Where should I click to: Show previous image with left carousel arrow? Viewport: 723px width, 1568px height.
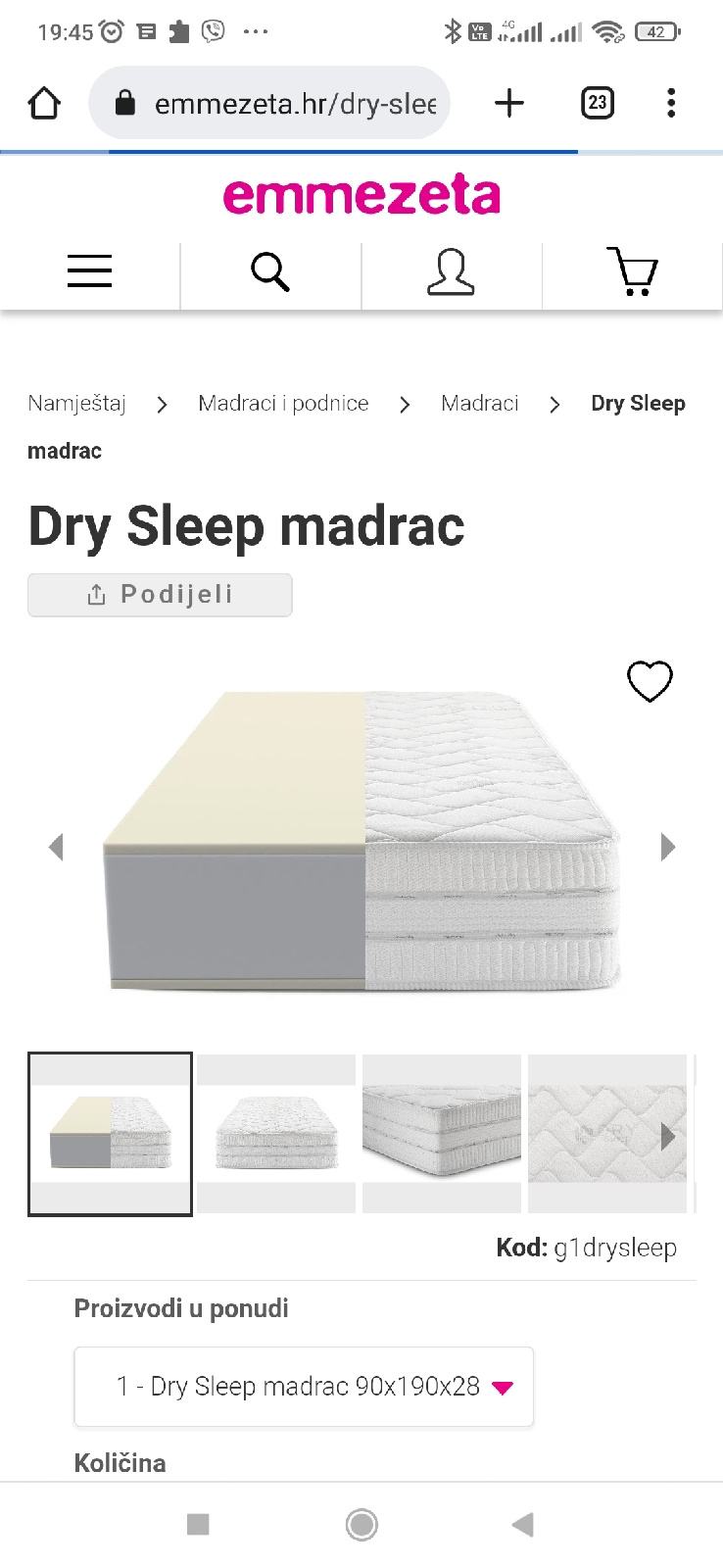click(x=55, y=847)
